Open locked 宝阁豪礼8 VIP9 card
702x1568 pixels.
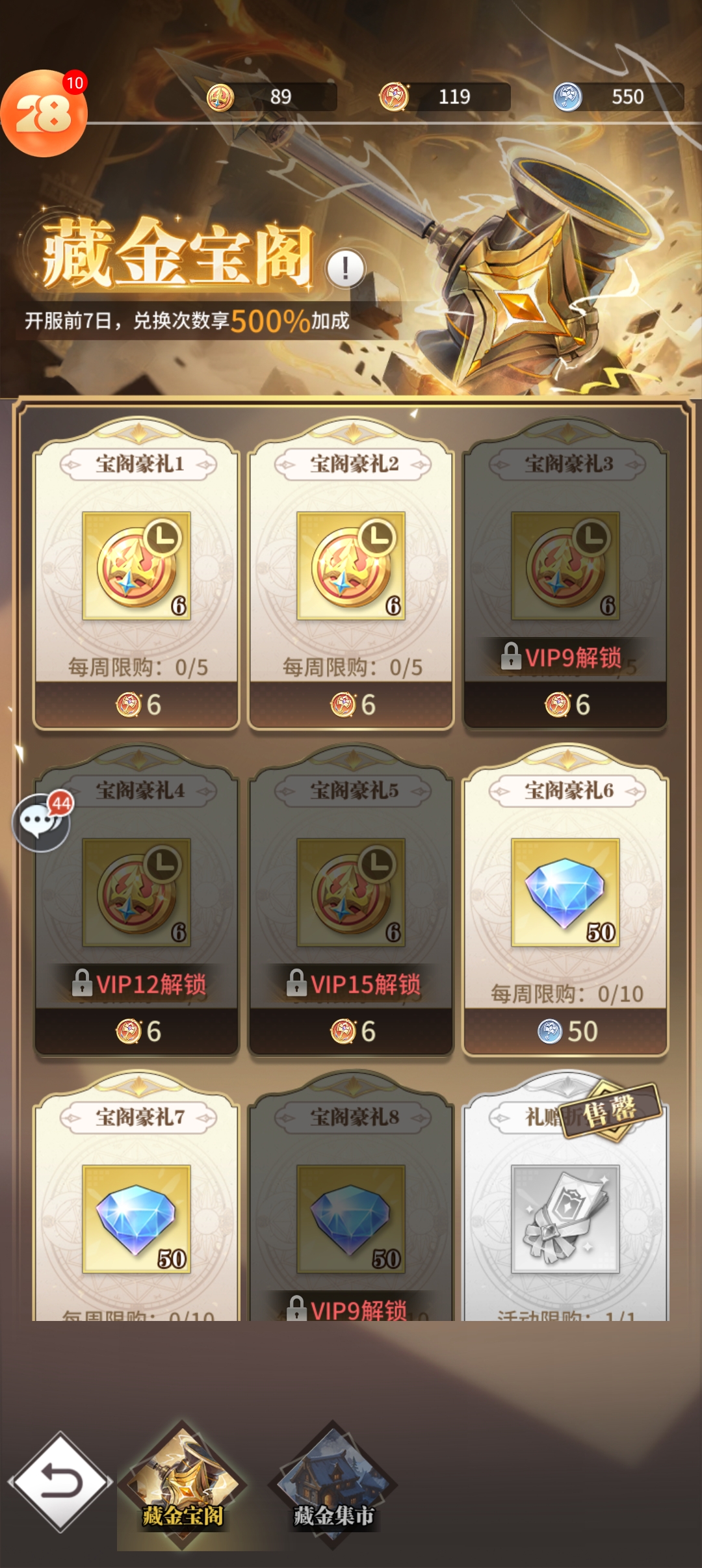[351, 1216]
